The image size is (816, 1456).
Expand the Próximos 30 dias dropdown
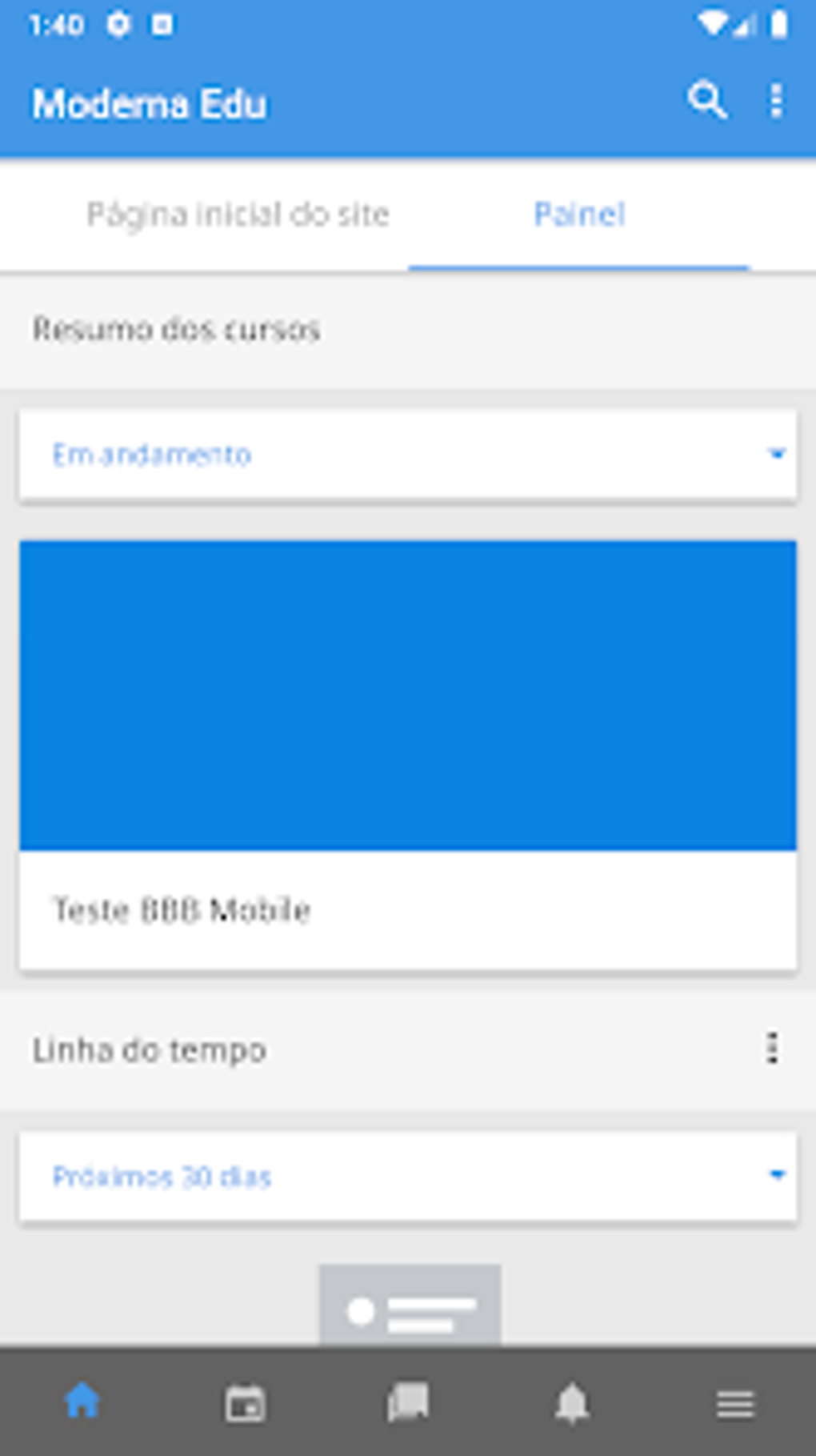pos(408,1176)
